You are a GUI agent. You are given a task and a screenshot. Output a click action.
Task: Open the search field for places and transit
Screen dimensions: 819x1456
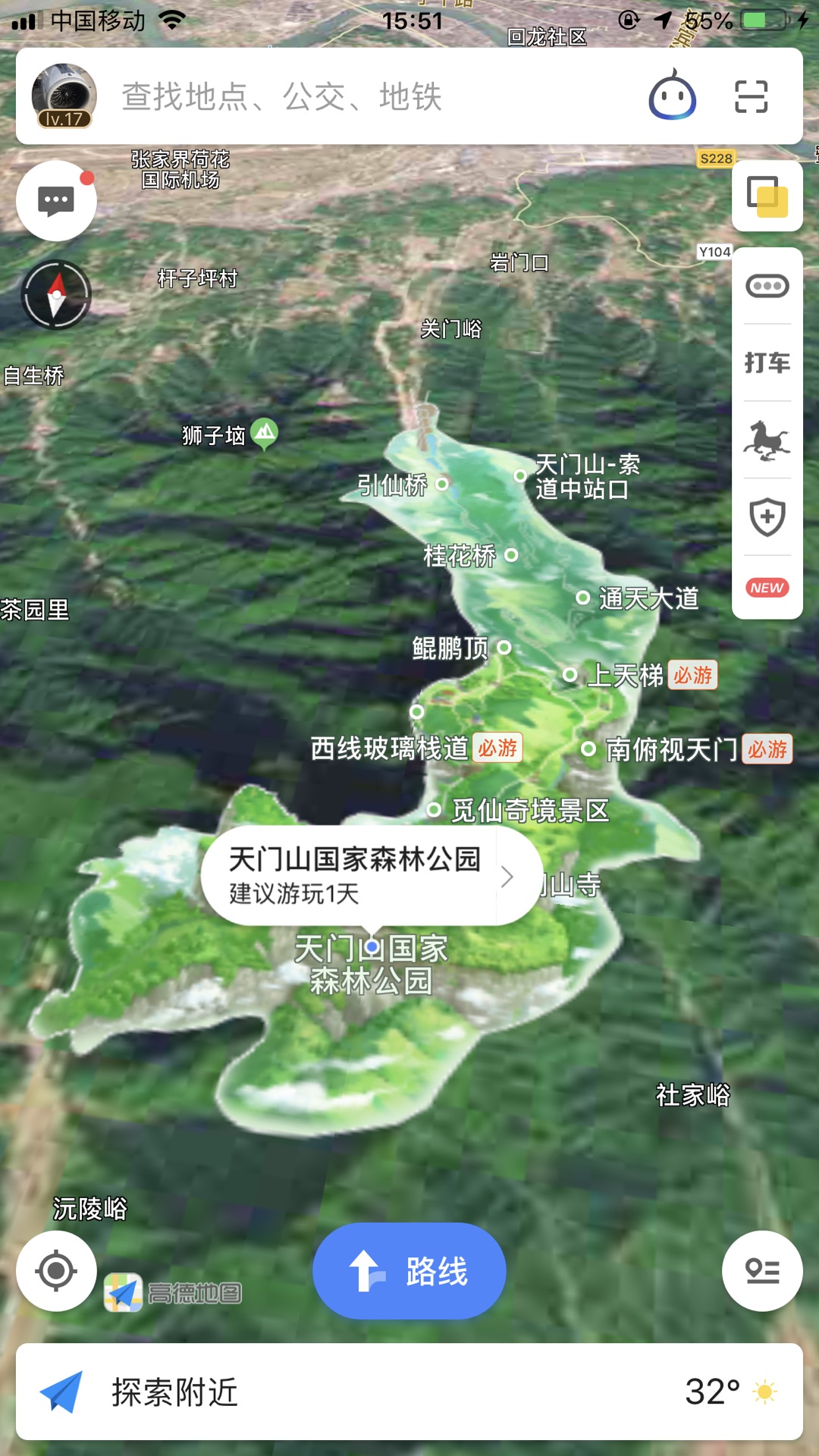click(364, 97)
